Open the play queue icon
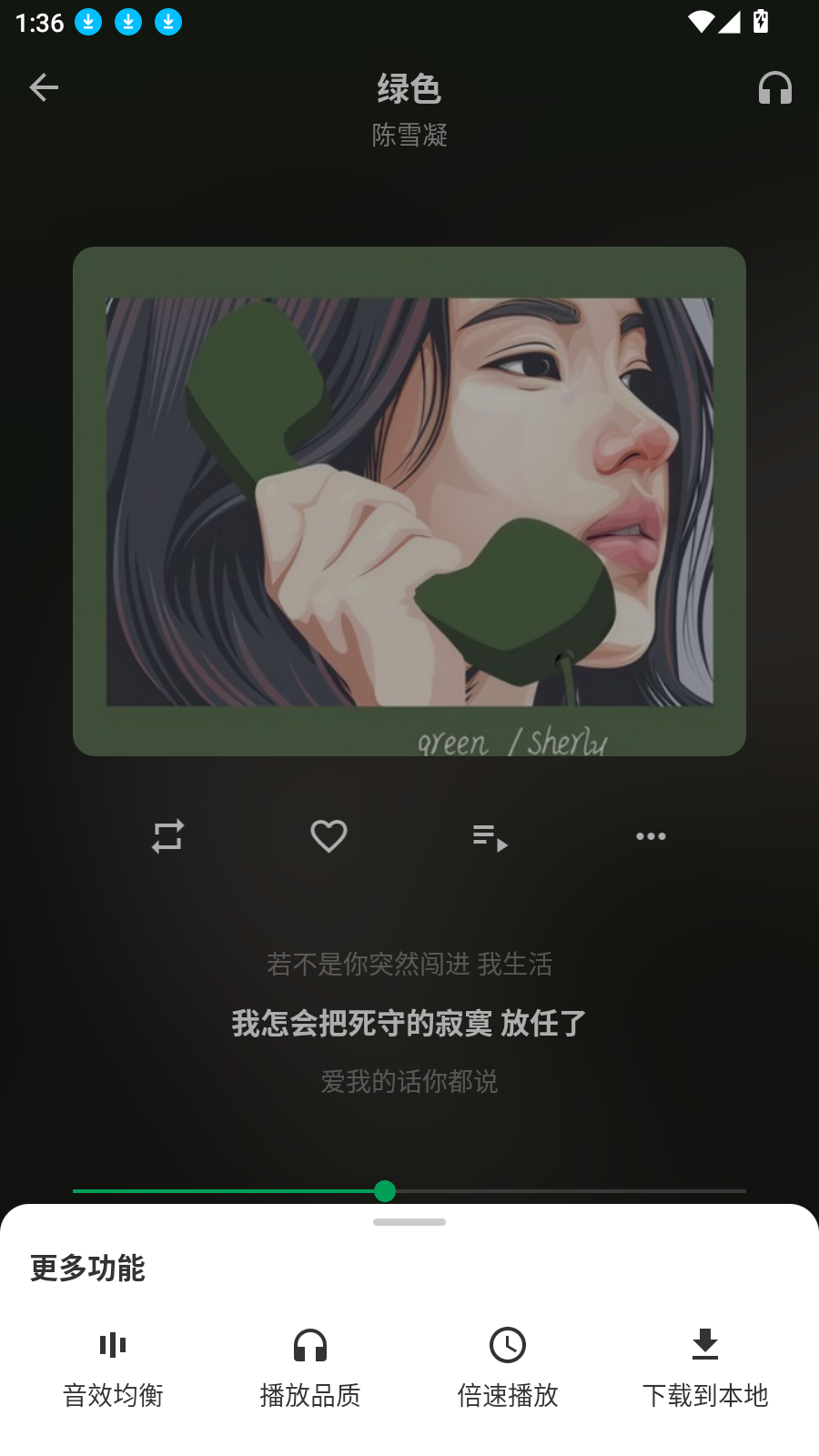The image size is (819, 1456). pos(489,837)
